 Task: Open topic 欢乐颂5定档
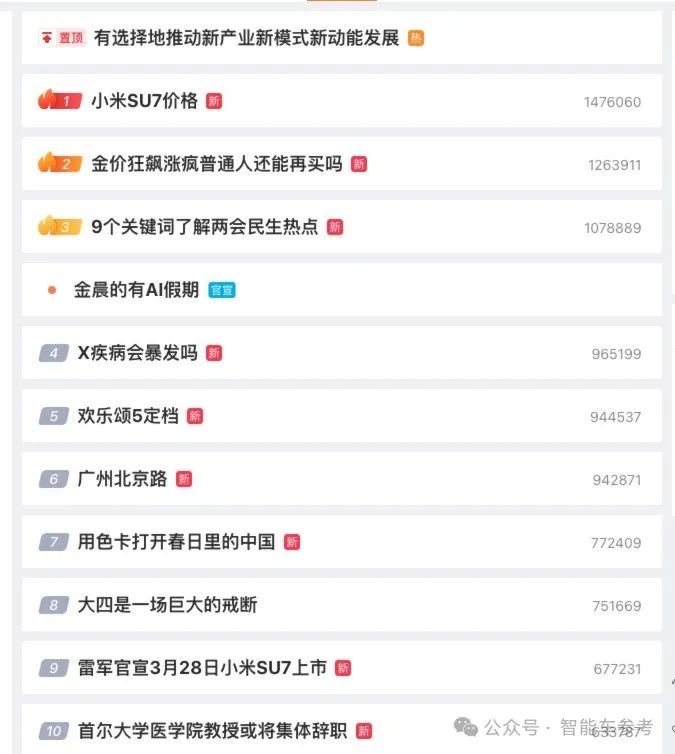[128, 416]
